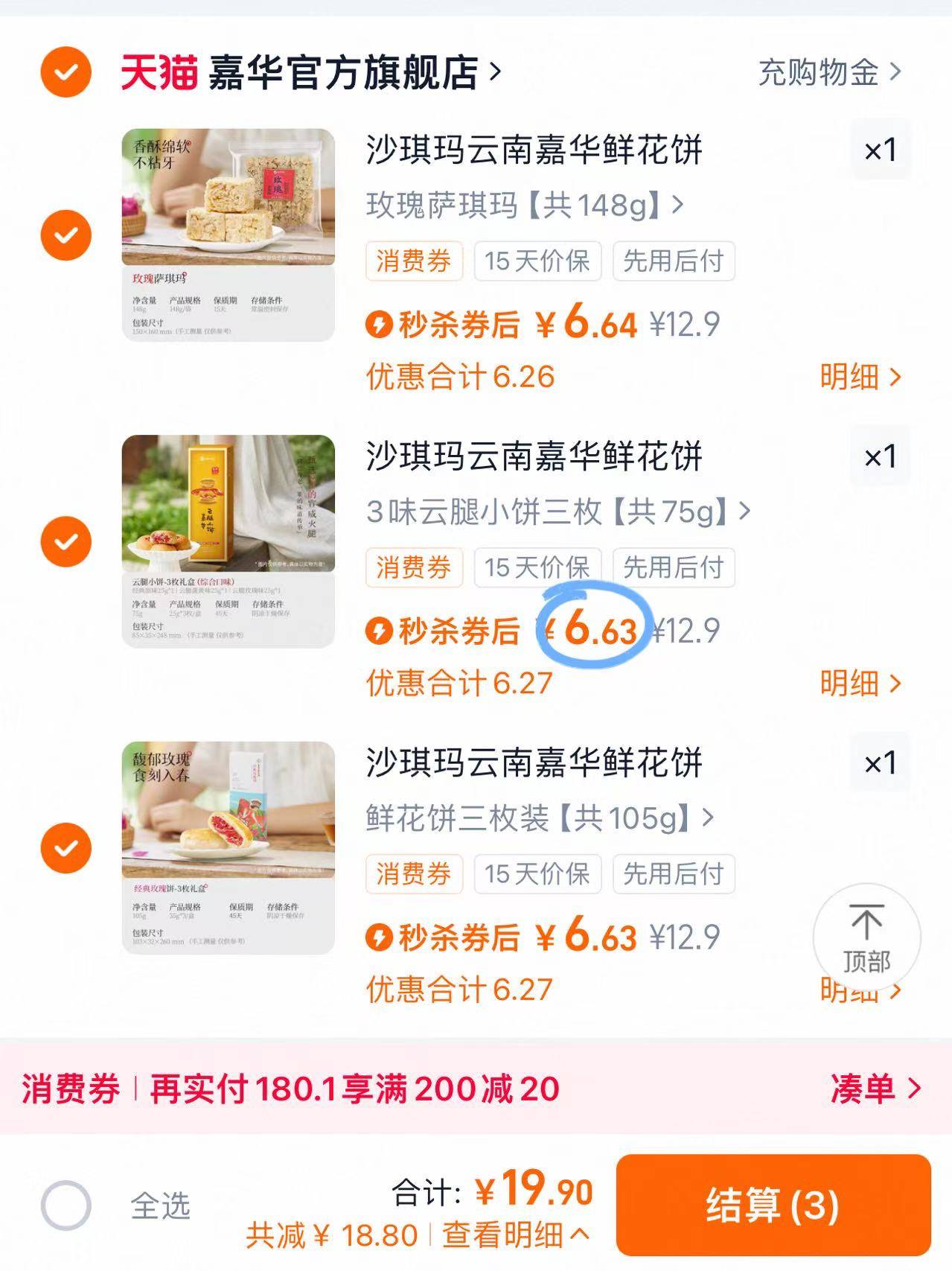Open 充购物金 recharge link
952x1271 pixels.
[x=818, y=71]
